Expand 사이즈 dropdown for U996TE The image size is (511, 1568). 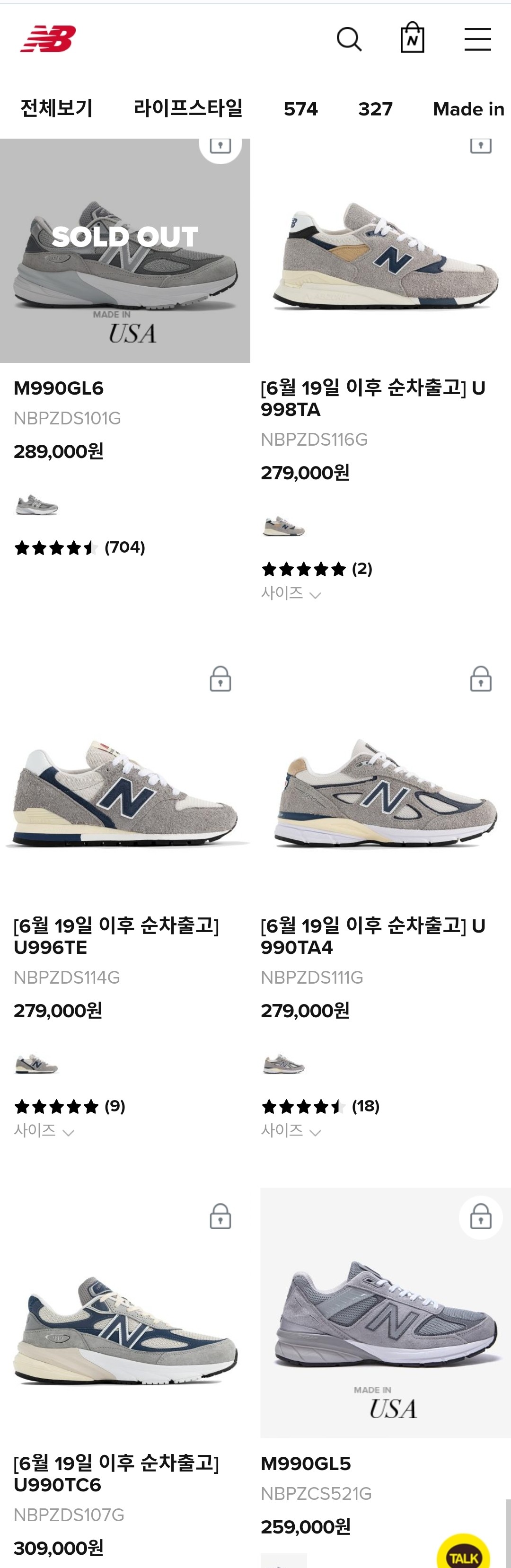44,1131
